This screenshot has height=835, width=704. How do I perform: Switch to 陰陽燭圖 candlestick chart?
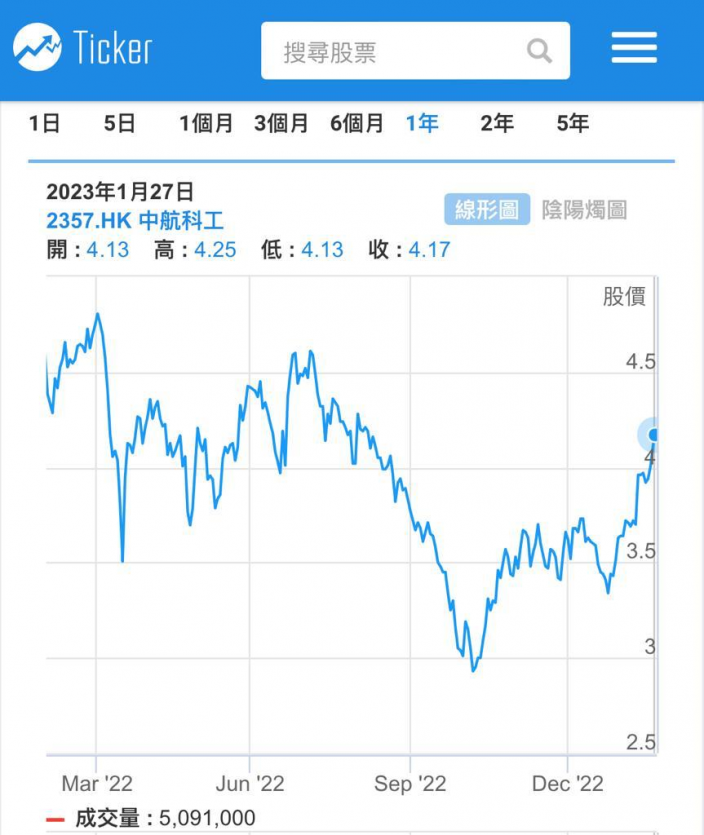coord(584,210)
